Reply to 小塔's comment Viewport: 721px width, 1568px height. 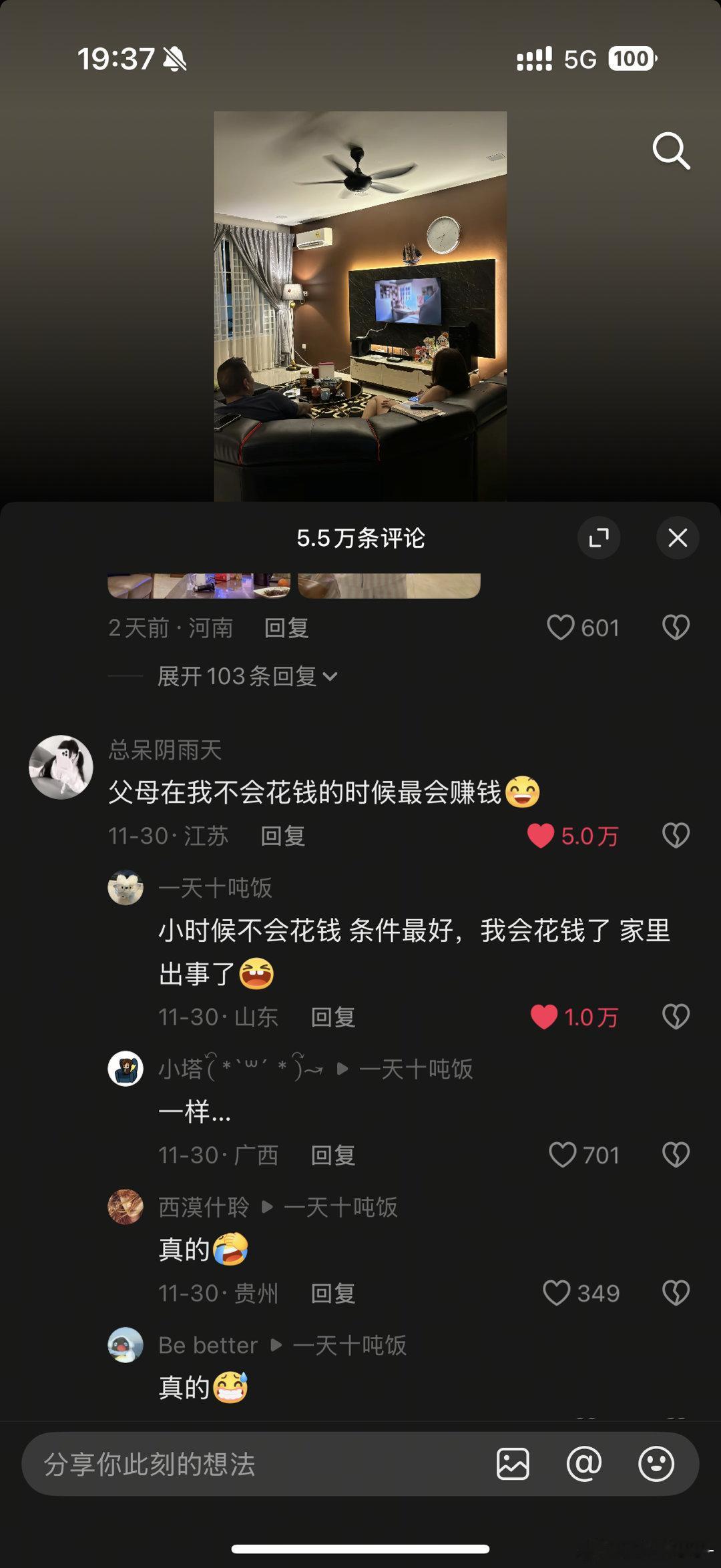(332, 1155)
